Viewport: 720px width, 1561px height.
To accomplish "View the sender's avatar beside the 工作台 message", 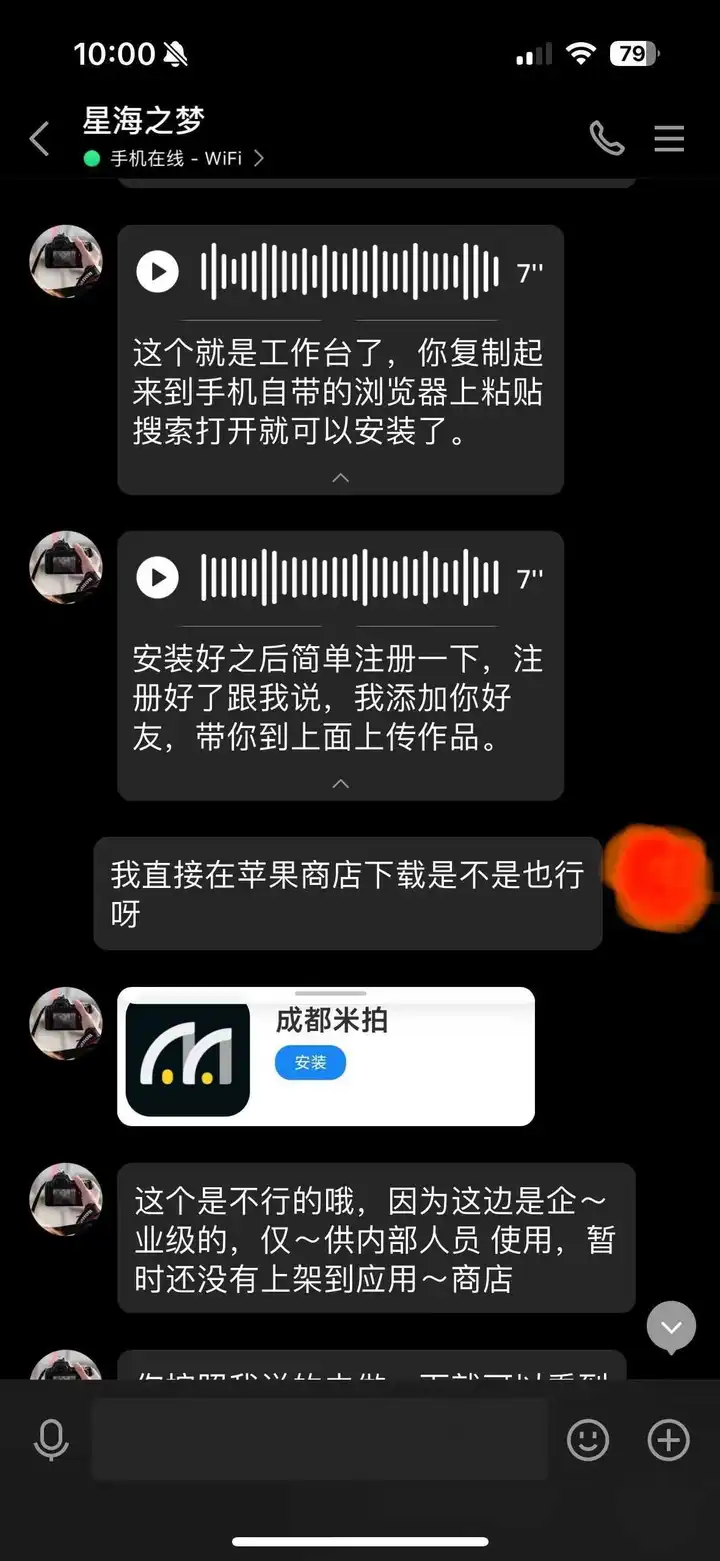I will point(66,261).
